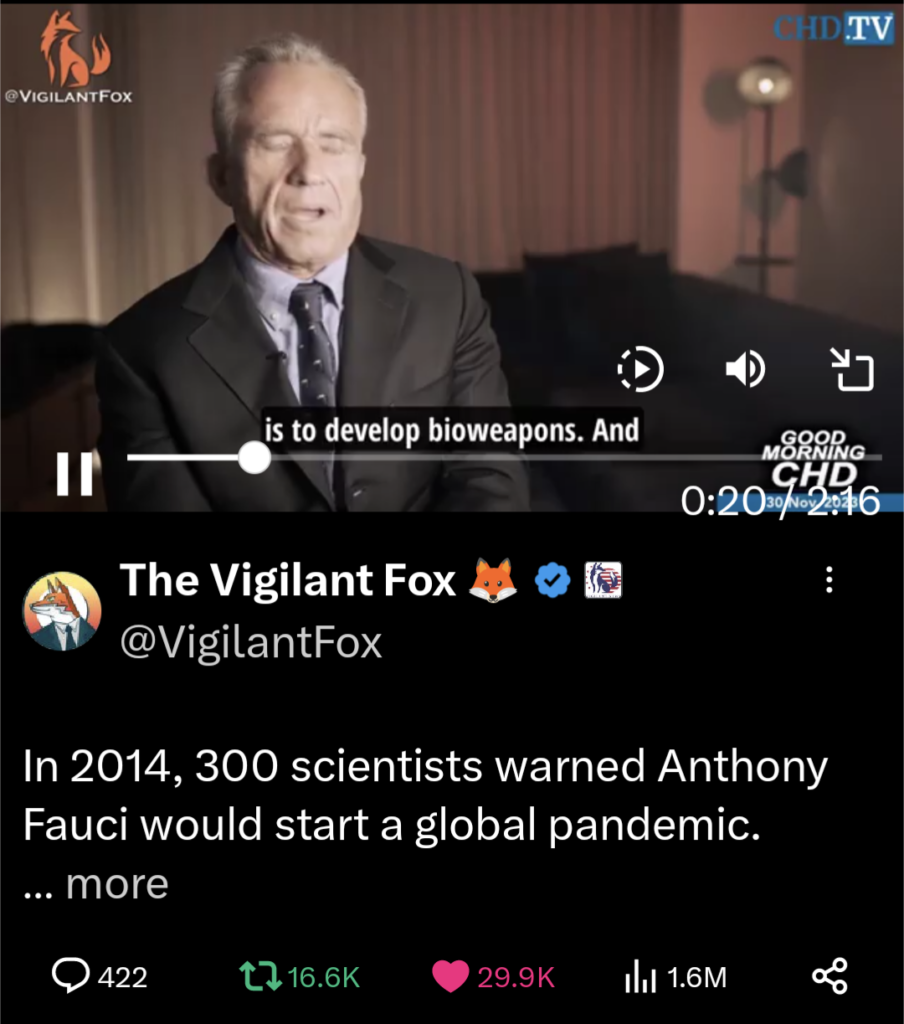Open The Vigilant Fox profile picture
The height and width of the screenshot is (1024, 904).
tap(62, 611)
